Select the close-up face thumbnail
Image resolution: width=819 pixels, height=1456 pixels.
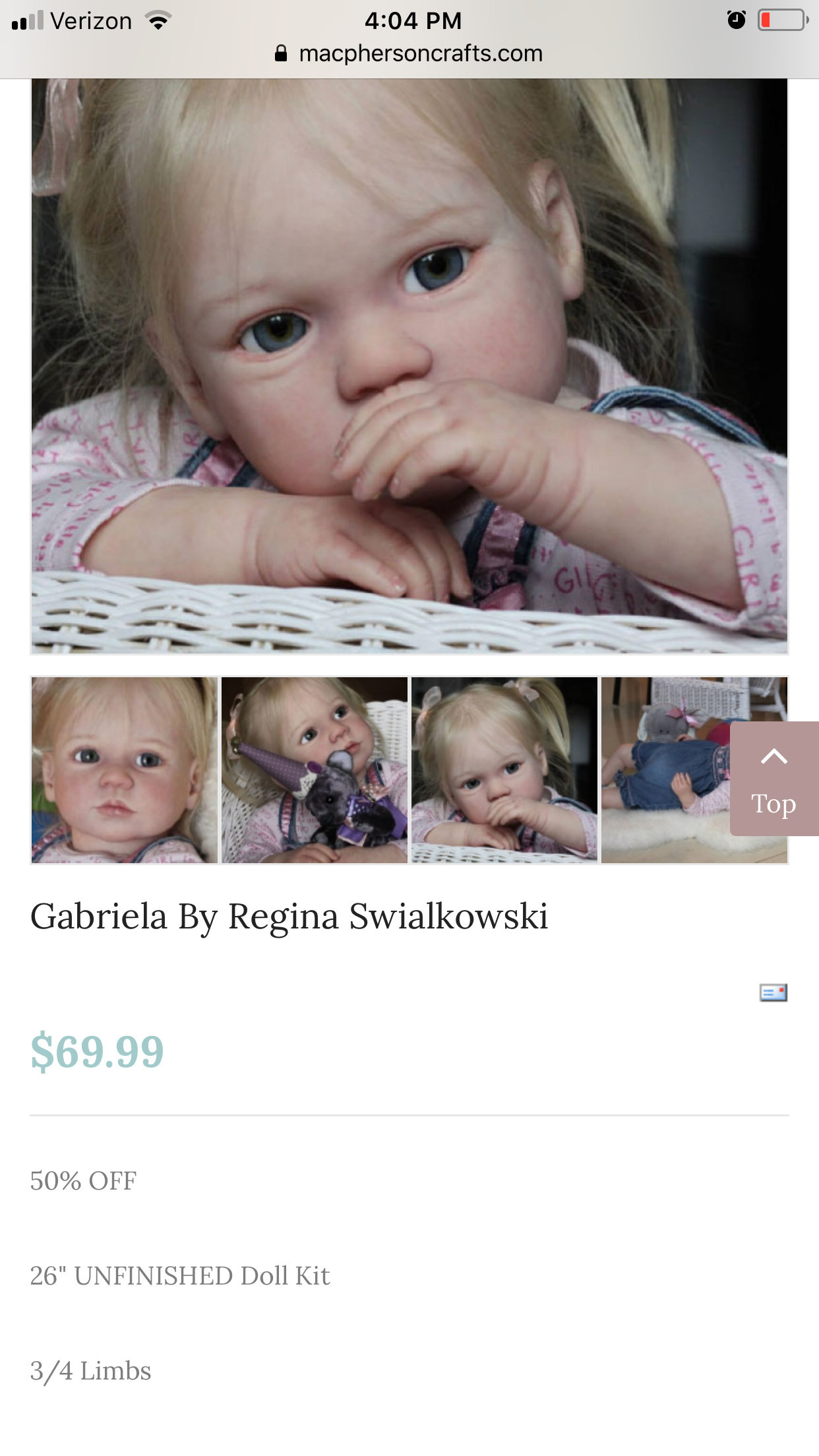tap(124, 770)
